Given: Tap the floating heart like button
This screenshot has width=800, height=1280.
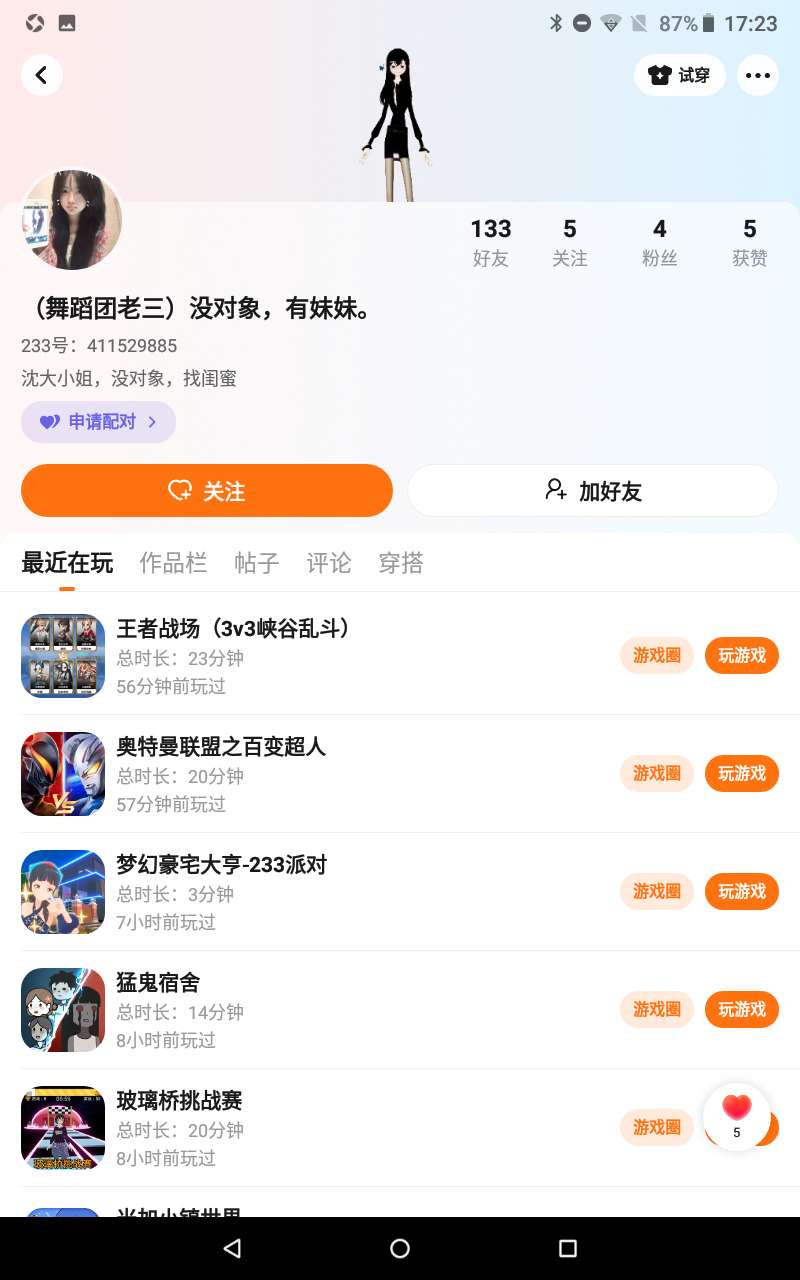Looking at the screenshot, I should coord(737,1115).
